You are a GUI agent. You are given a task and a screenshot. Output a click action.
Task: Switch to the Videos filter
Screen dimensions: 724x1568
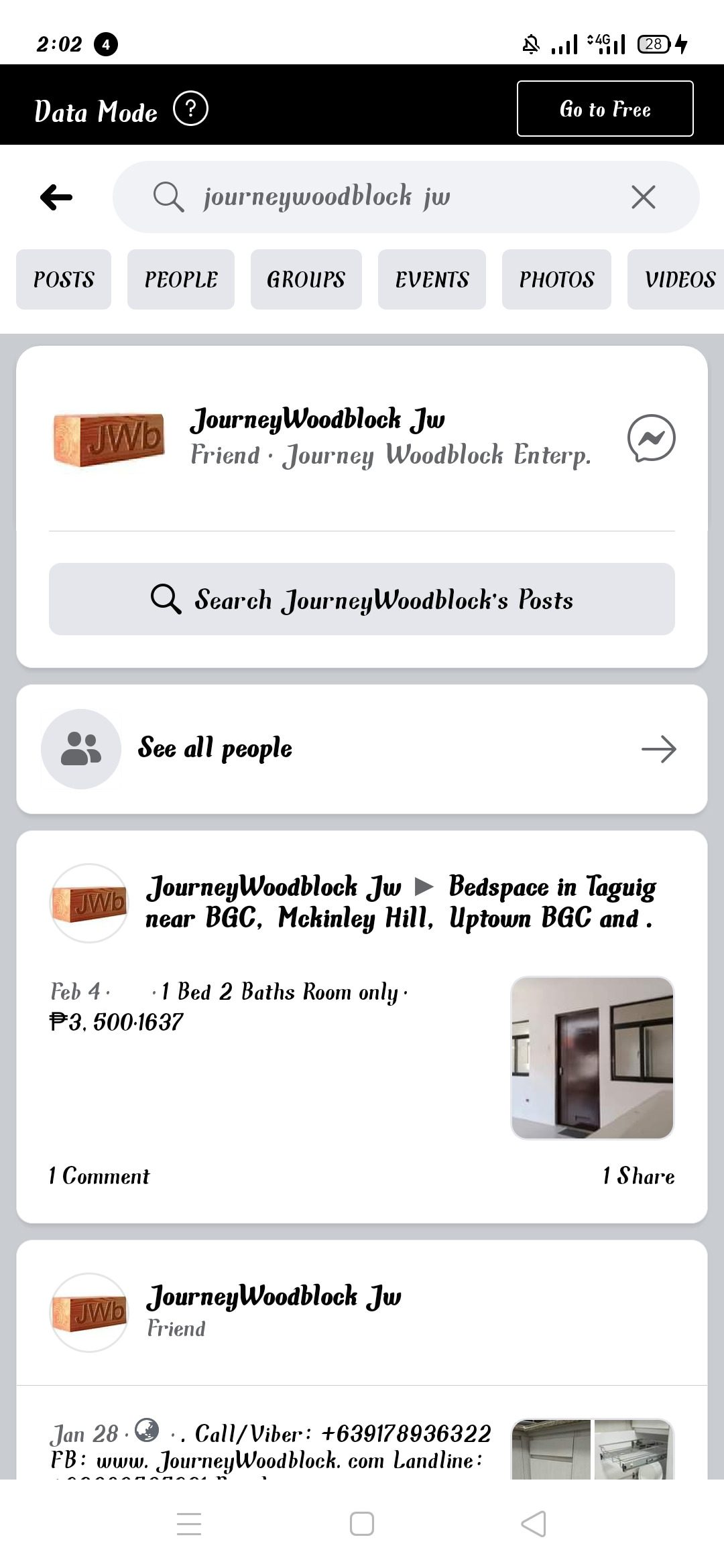tap(677, 279)
